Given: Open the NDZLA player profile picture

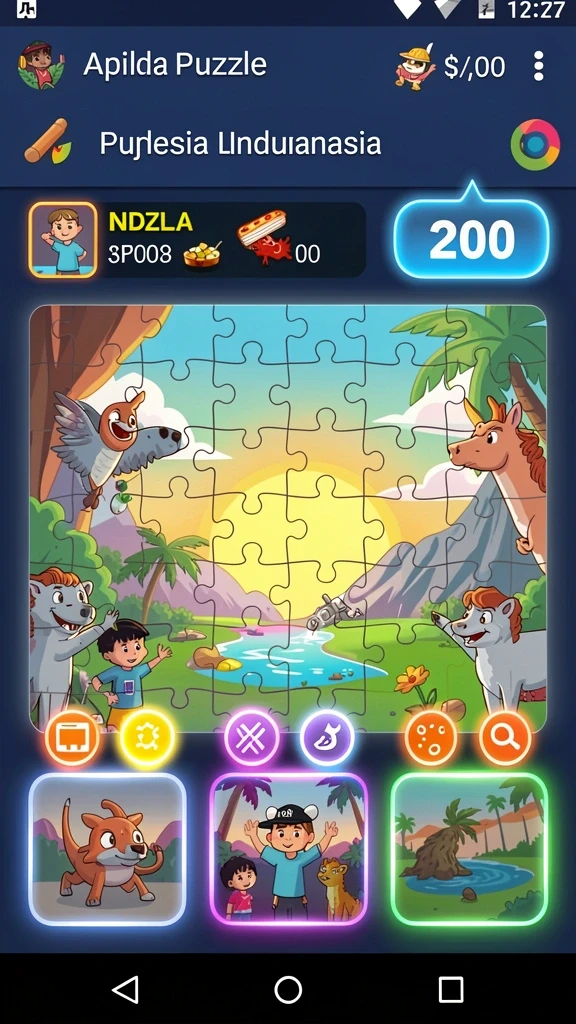Looking at the screenshot, I should [63, 240].
